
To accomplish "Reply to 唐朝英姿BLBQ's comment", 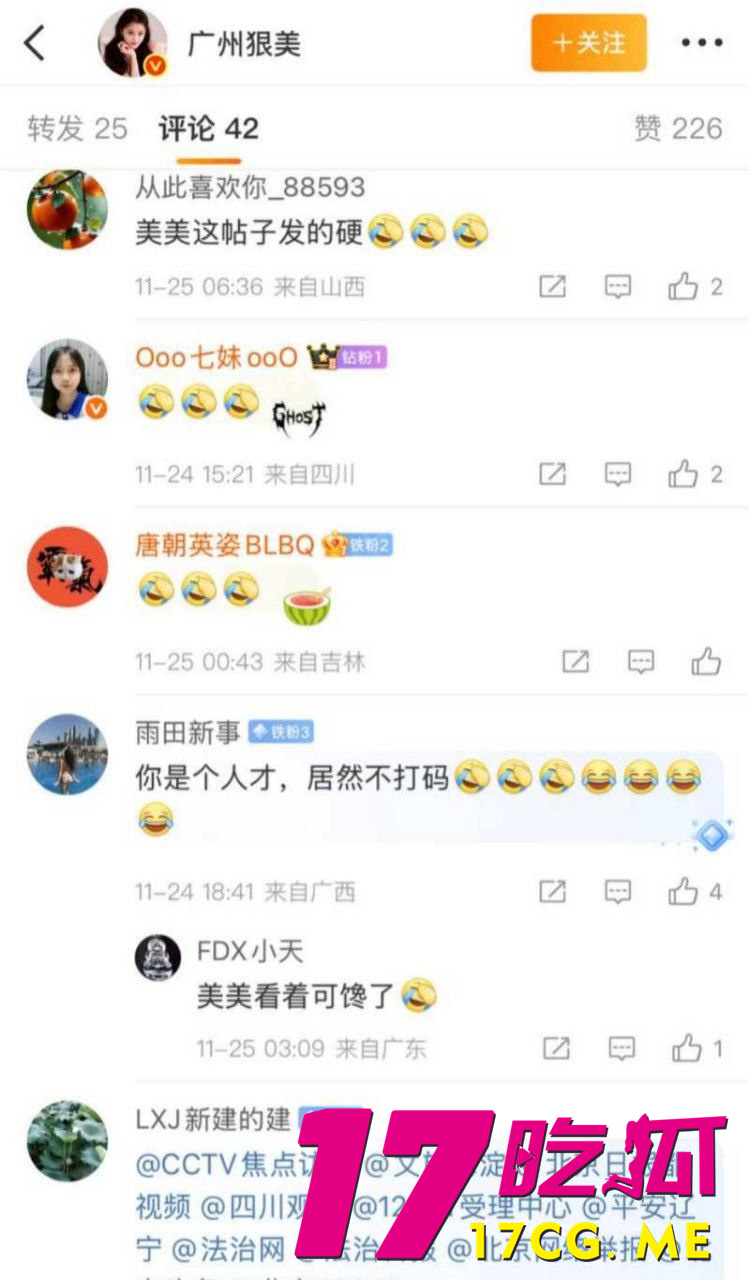I will click(641, 661).
